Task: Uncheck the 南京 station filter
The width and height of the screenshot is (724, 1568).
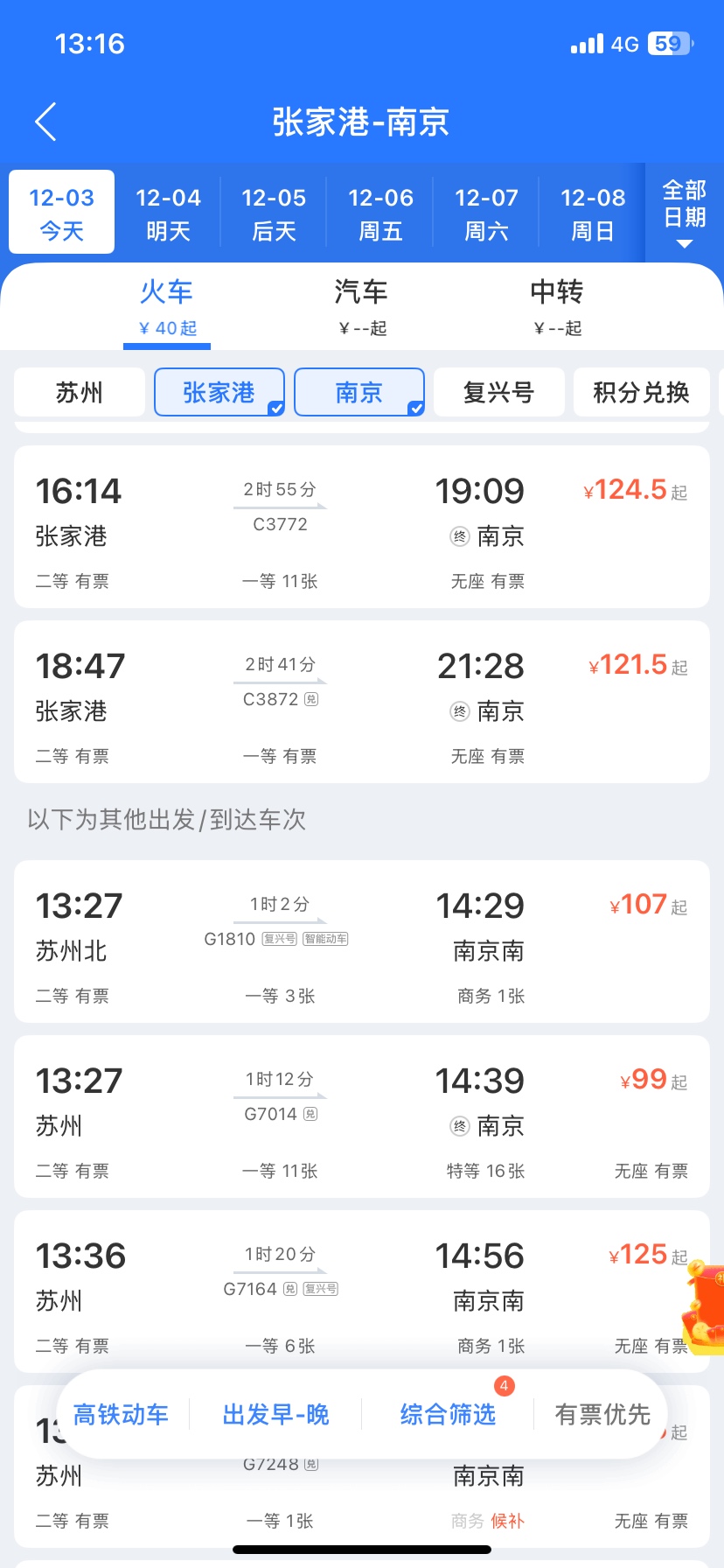Action: click(x=359, y=392)
